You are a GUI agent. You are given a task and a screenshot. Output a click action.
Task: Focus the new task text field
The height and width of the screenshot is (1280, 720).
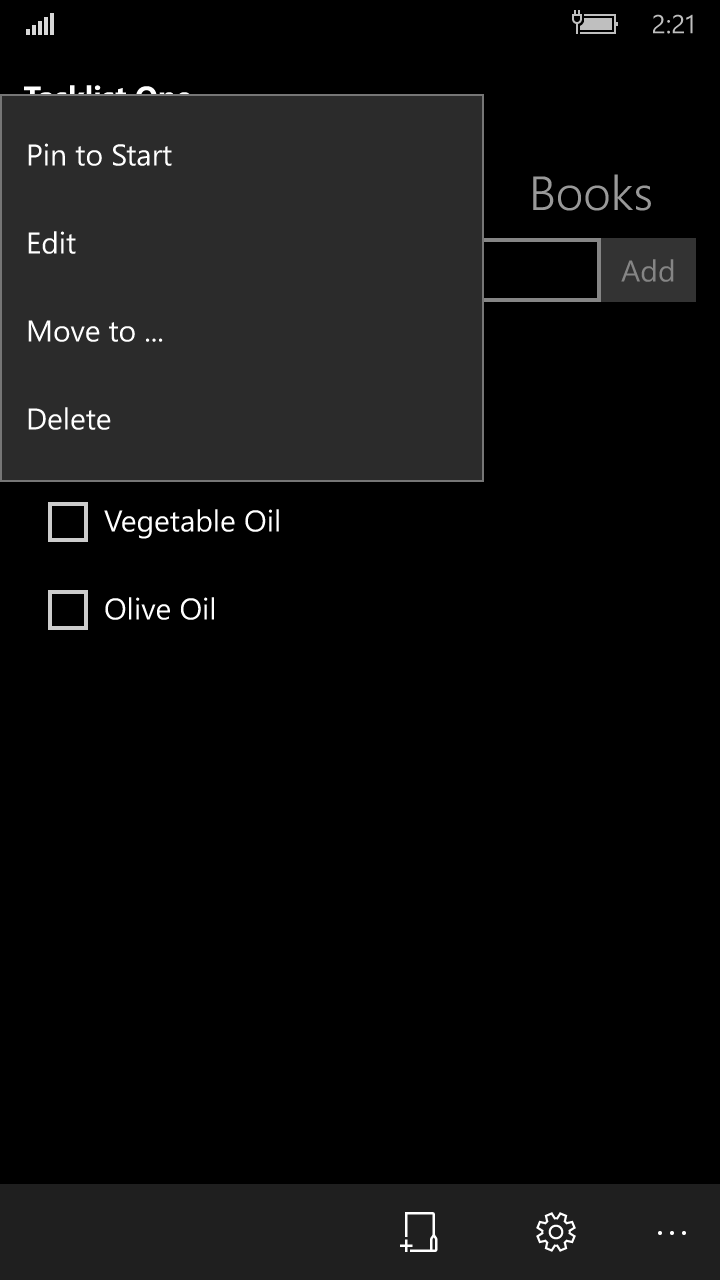click(x=541, y=270)
